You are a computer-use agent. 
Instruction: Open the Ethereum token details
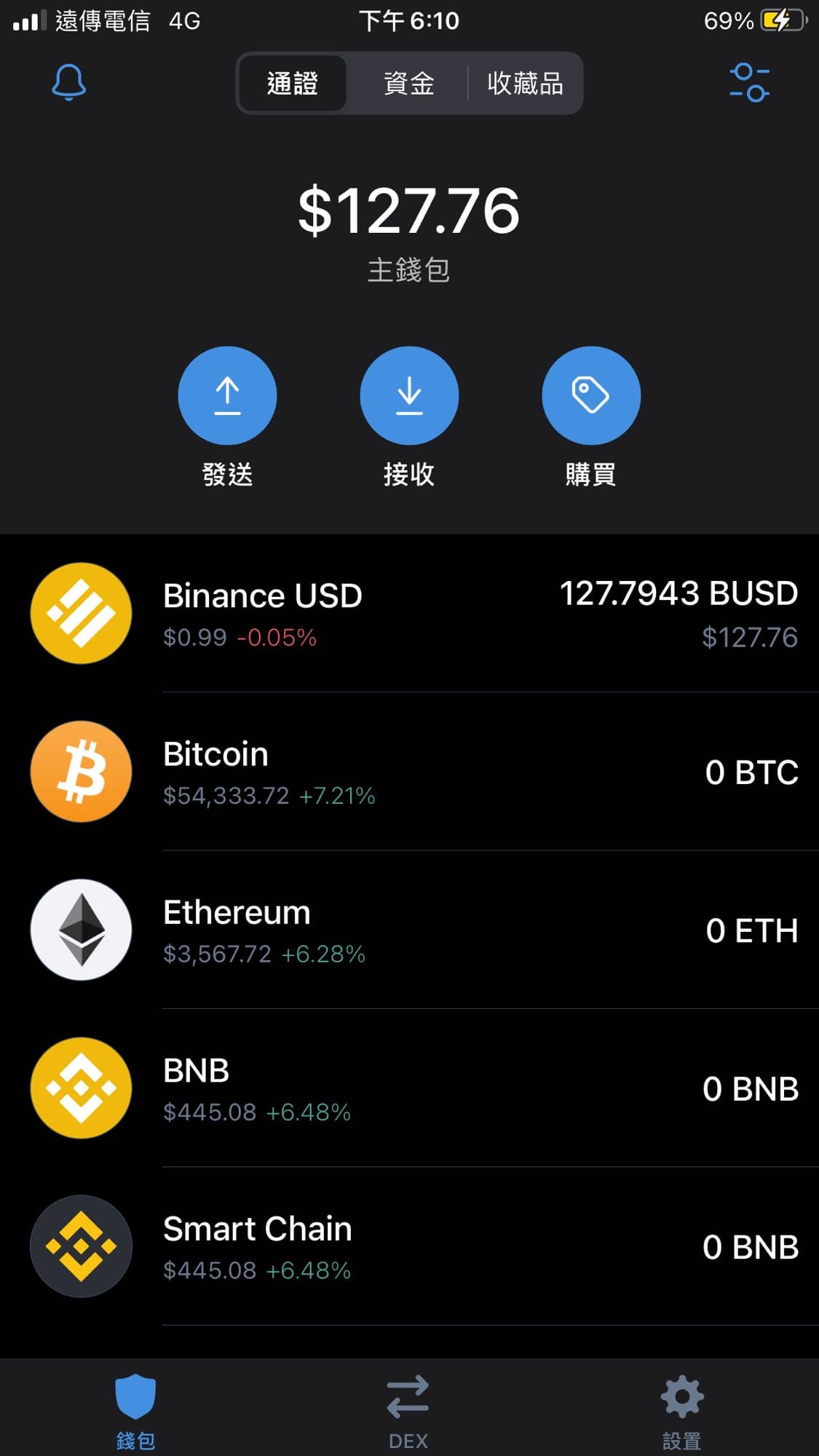[x=409, y=930]
